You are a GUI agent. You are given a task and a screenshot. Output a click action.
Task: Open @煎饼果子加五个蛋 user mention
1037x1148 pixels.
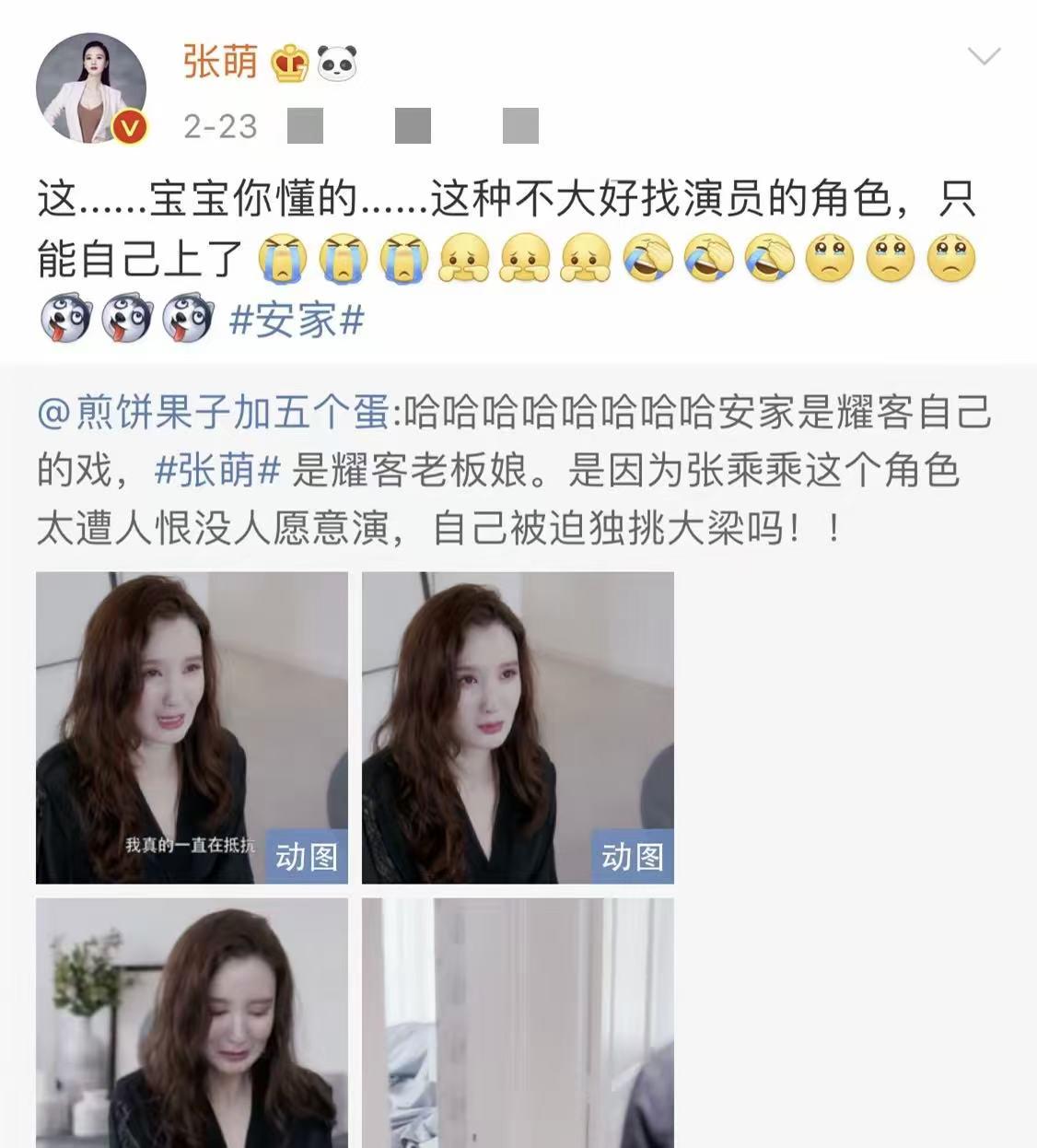[214, 413]
